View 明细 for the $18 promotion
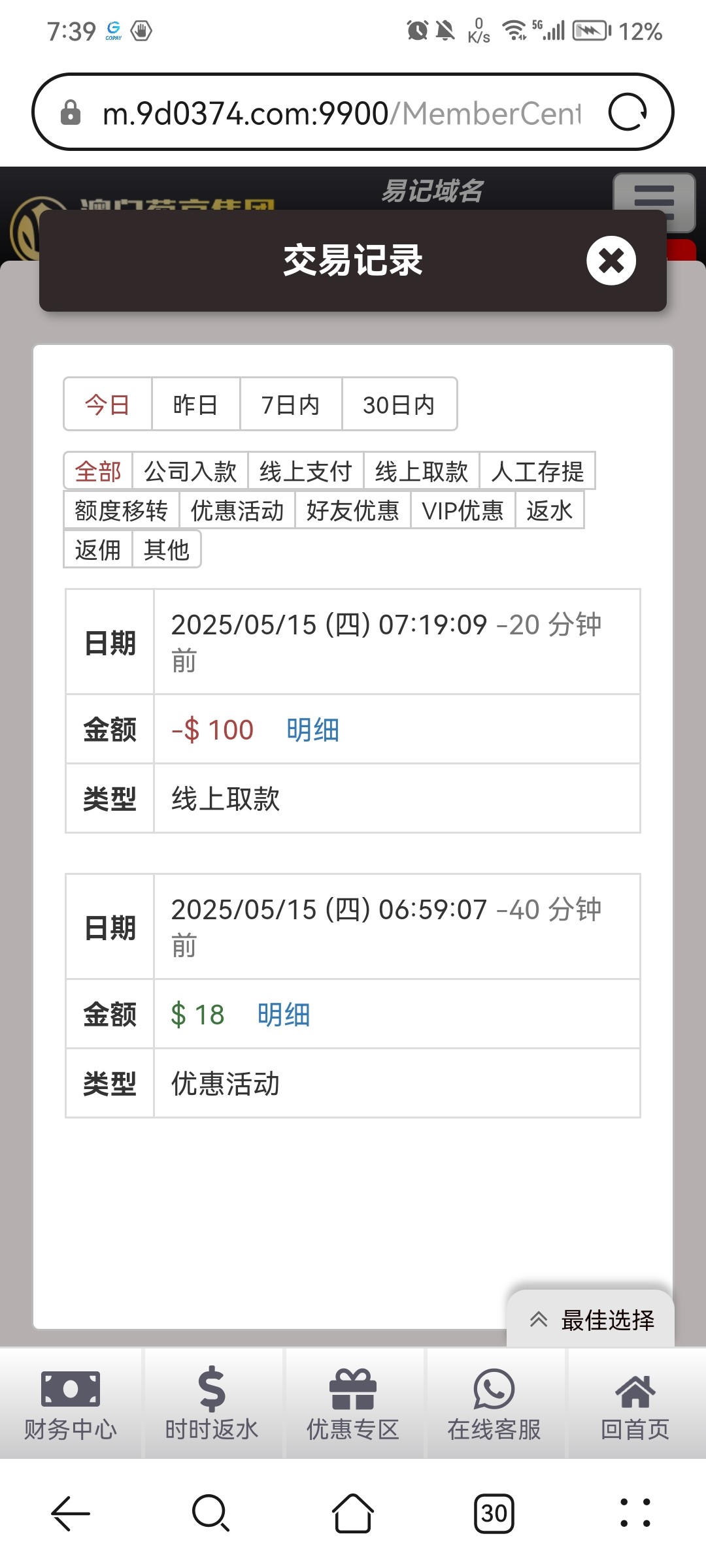 pyautogui.click(x=284, y=1015)
